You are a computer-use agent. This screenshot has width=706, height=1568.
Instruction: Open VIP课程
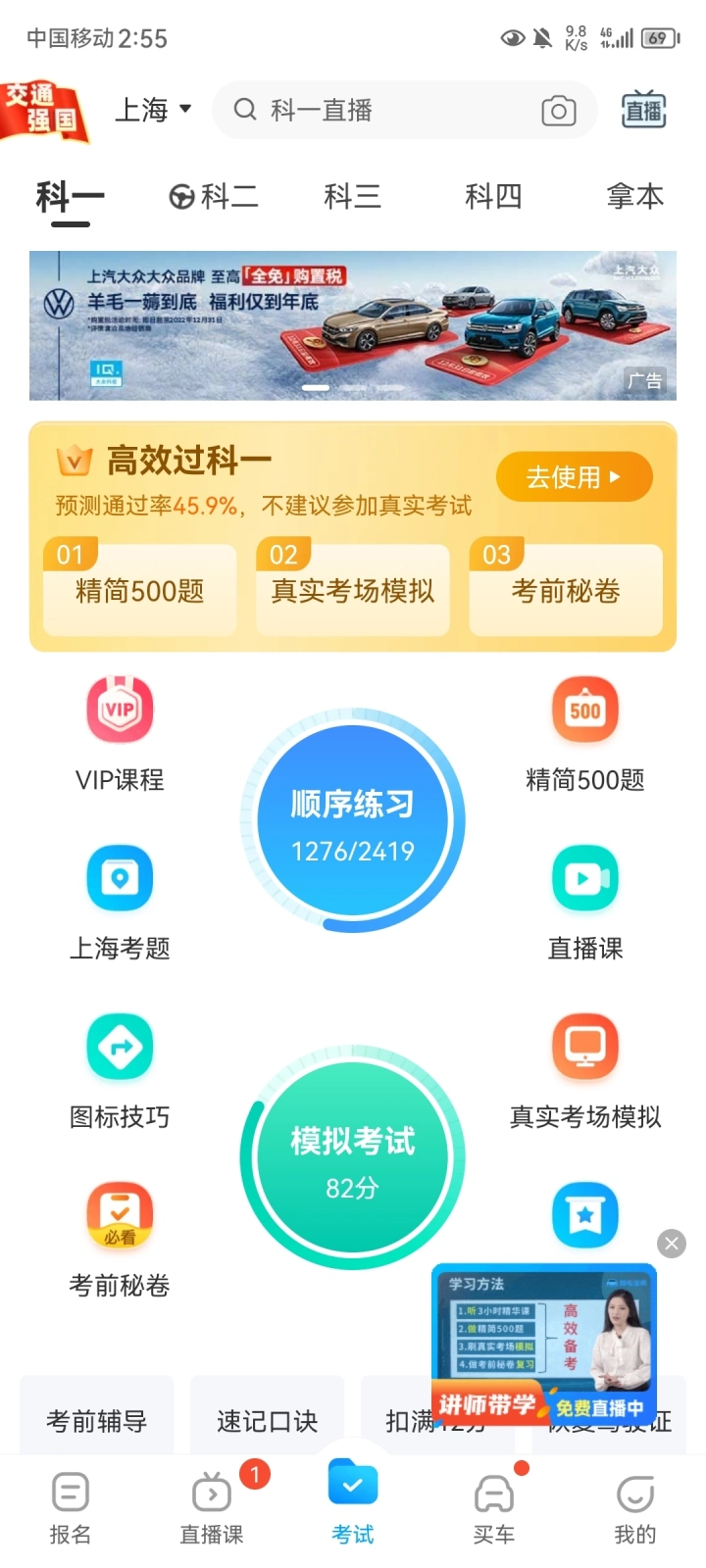click(120, 735)
